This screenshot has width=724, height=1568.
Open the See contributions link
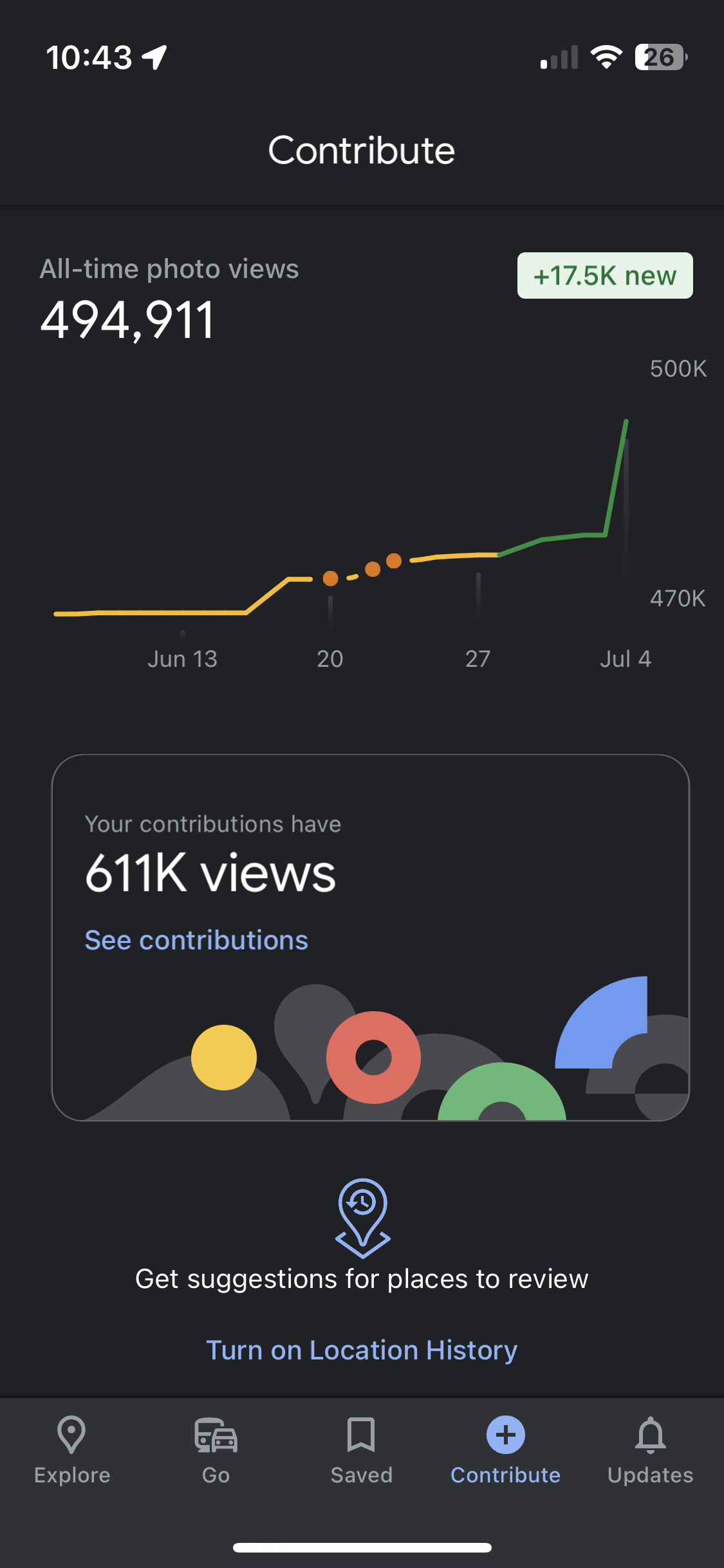pos(196,940)
